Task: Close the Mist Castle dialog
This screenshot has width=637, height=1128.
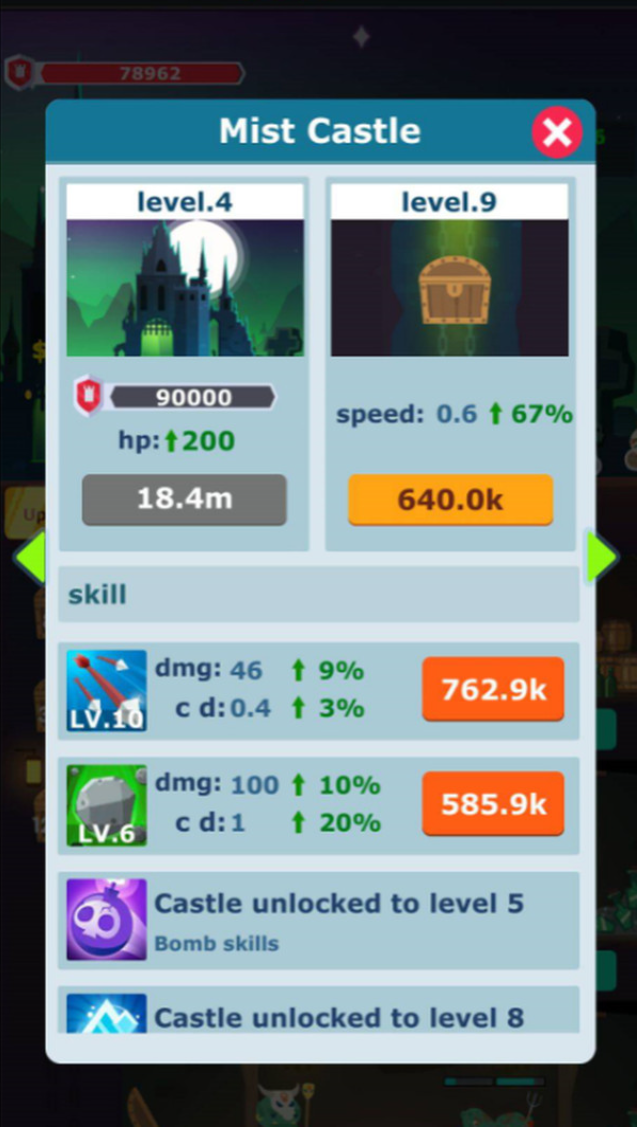Action: tap(557, 132)
